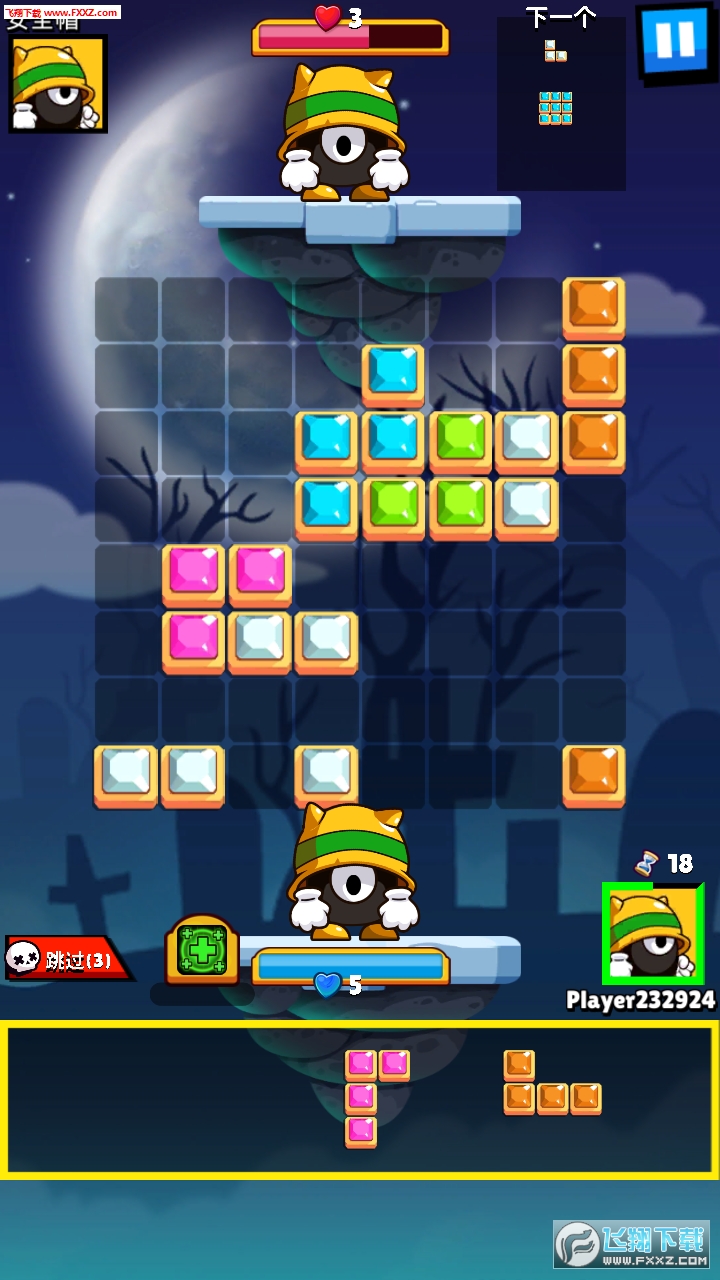The height and width of the screenshot is (1280, 720).
Task: Tap the red skip (跳过) button
Action: tap(68, 960)
